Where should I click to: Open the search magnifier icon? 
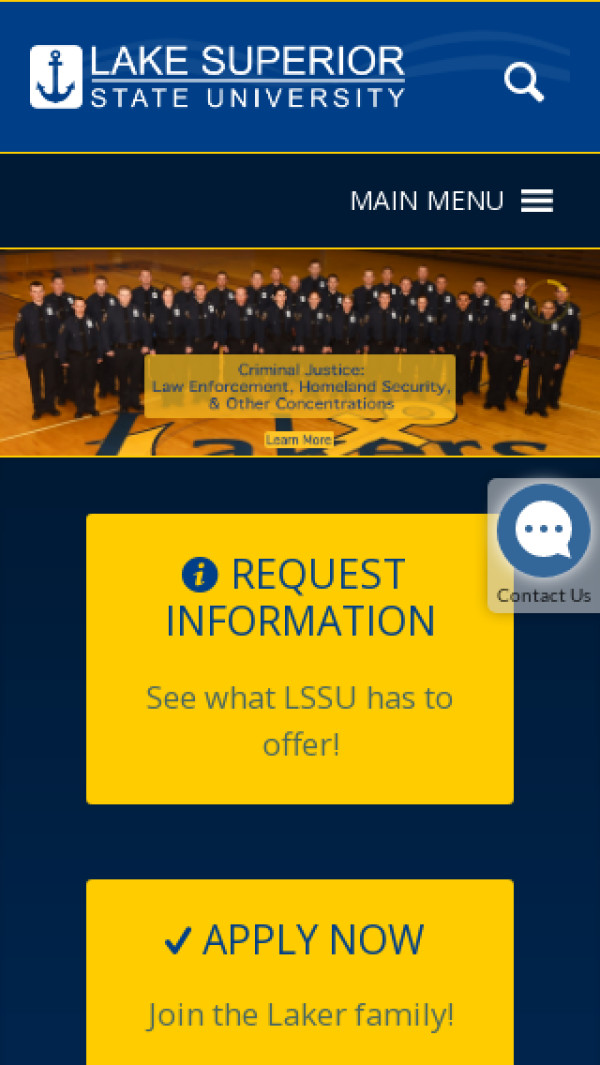[x=524, y=82]
